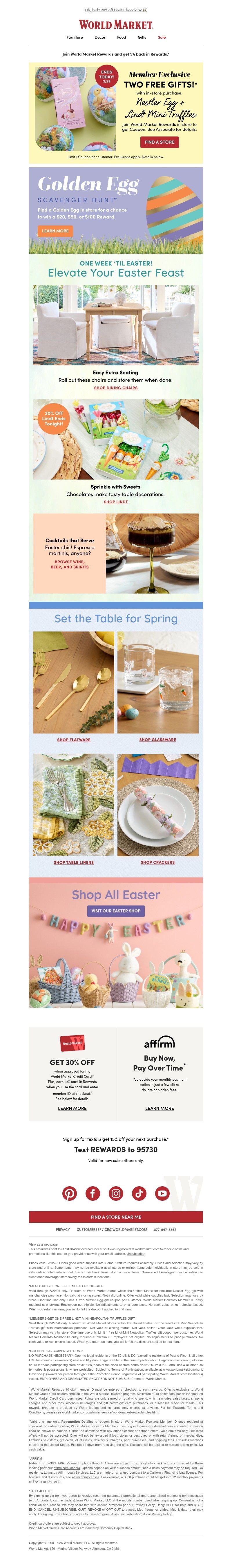Screen dimensions: 232x1568
Task: Open the Instagram profile icon
Action: coord(116,1193)
